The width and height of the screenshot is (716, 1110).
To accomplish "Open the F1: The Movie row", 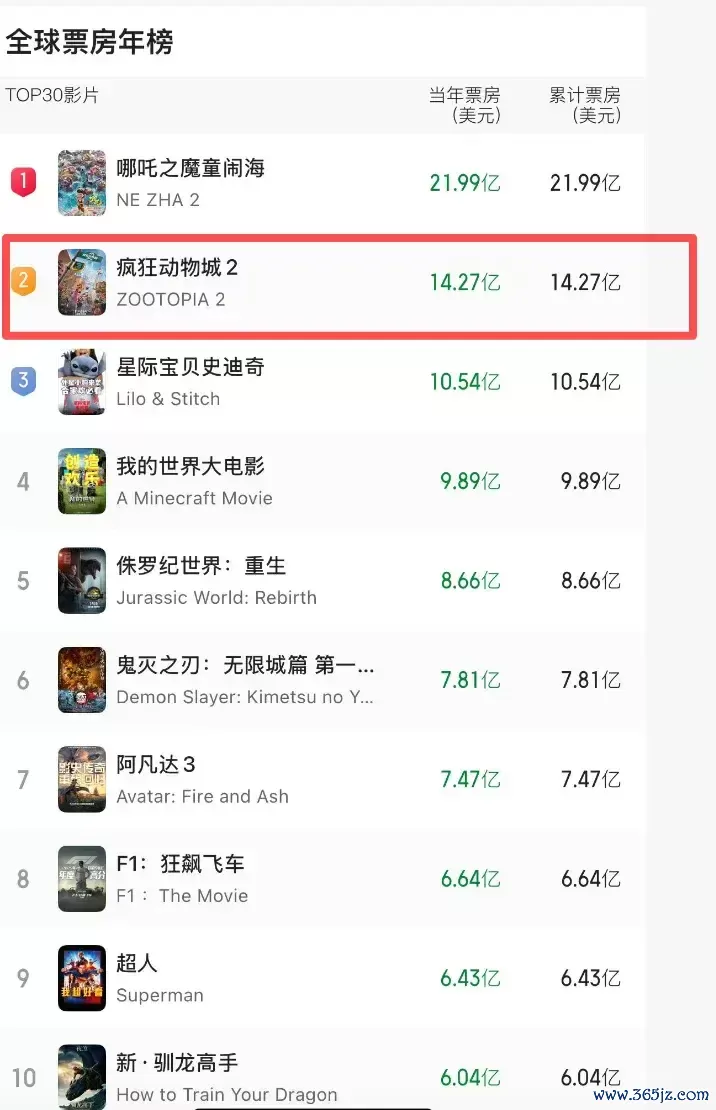I will 182,878.
